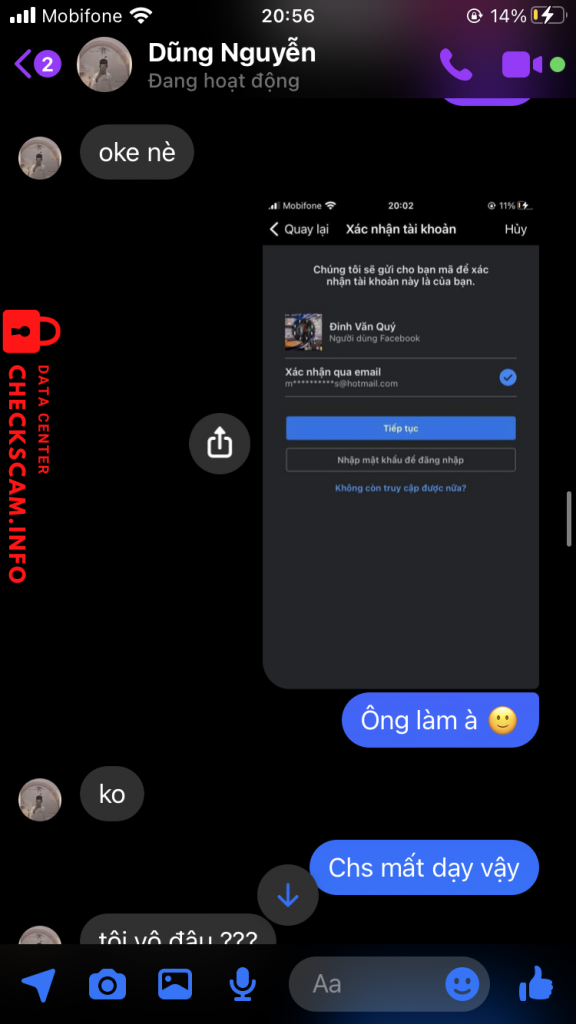Share the account confirmation screenshot
Viewport: 576px width, 1024px height.
[x=219, y=443]
